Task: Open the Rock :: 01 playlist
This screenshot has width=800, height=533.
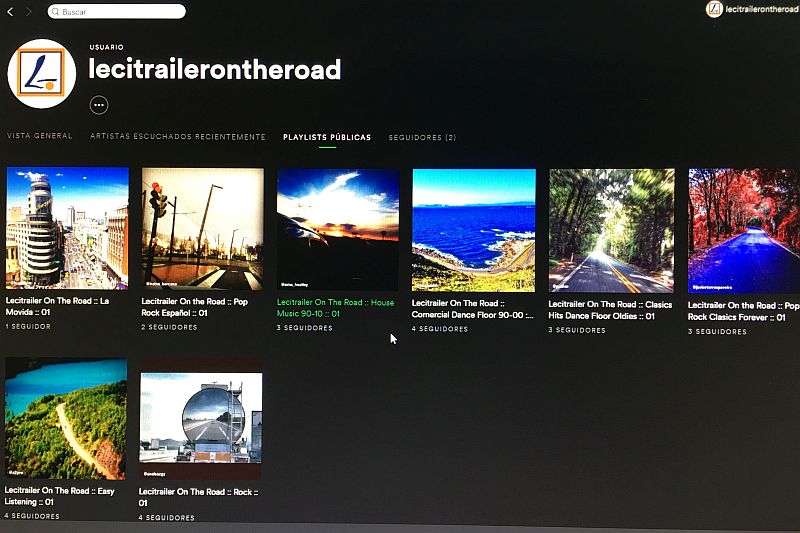Action: click(x=201, y=418)
